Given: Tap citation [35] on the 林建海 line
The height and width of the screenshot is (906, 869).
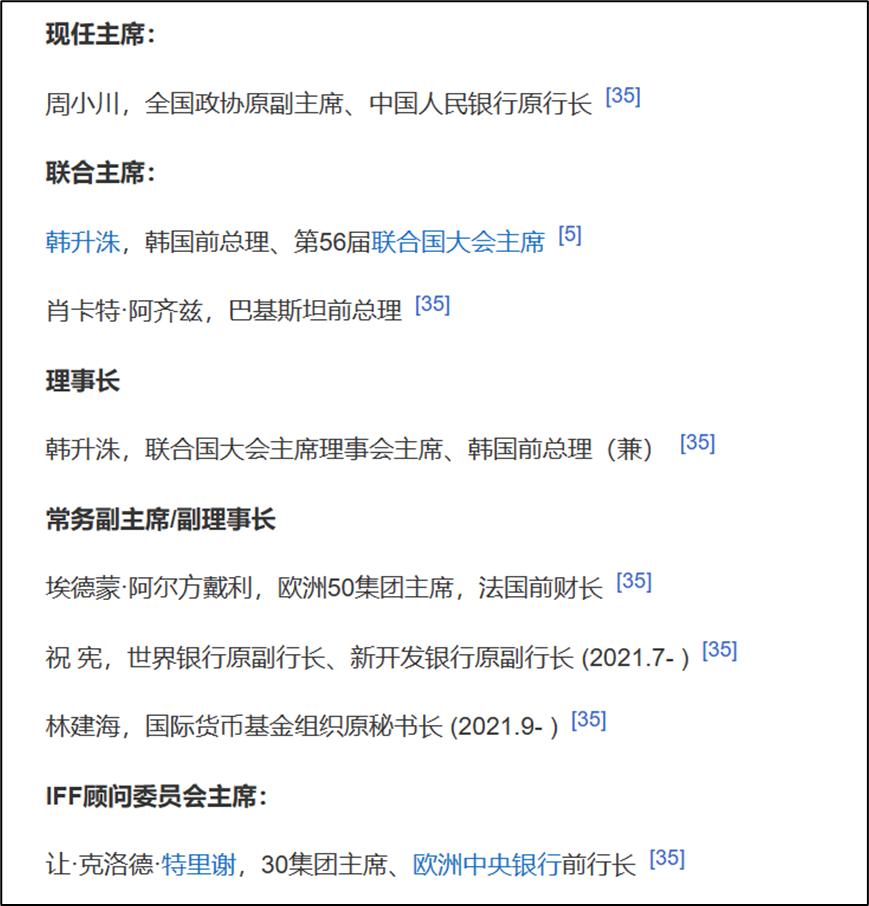Looking at the screenshot, I should (588, 720).
